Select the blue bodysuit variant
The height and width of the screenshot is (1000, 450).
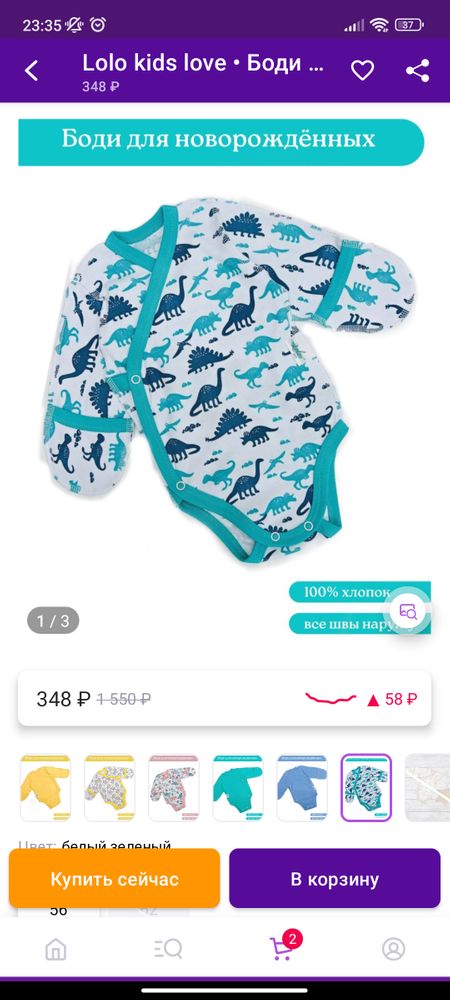(302, 788)
